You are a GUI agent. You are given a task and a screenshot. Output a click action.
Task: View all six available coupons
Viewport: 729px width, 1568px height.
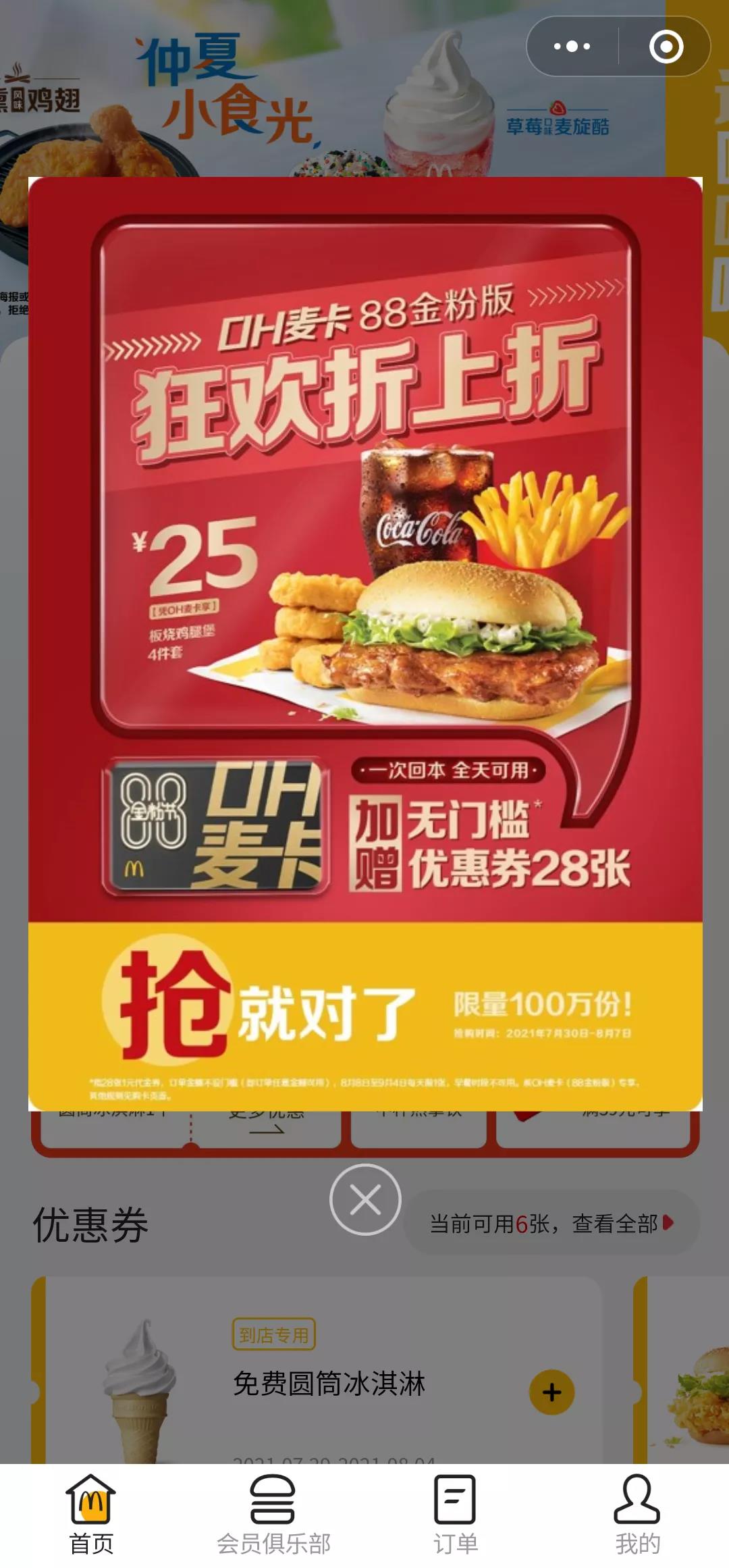click(551, 1223)
